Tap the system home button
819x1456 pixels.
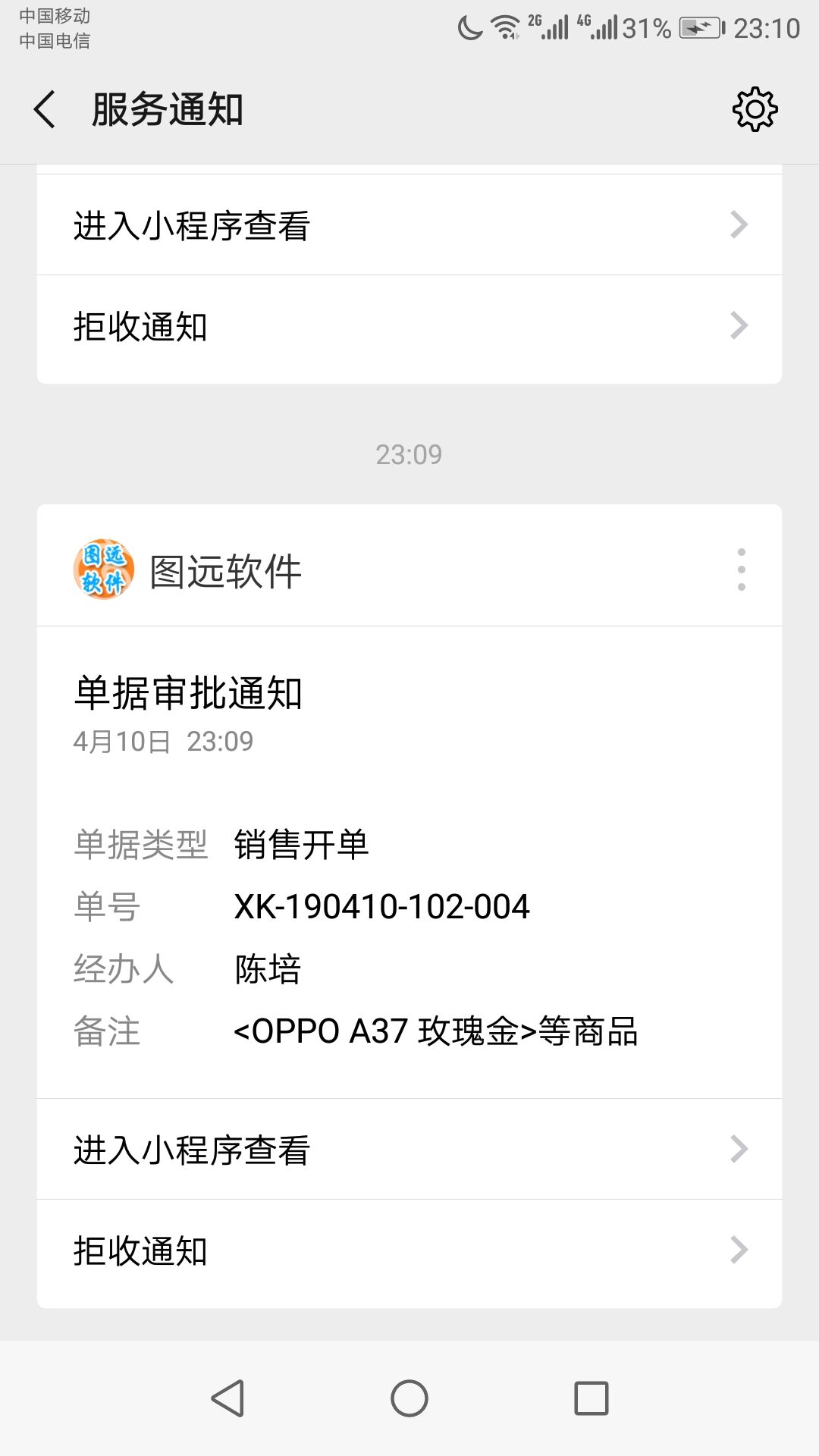tap(409, 1398)
